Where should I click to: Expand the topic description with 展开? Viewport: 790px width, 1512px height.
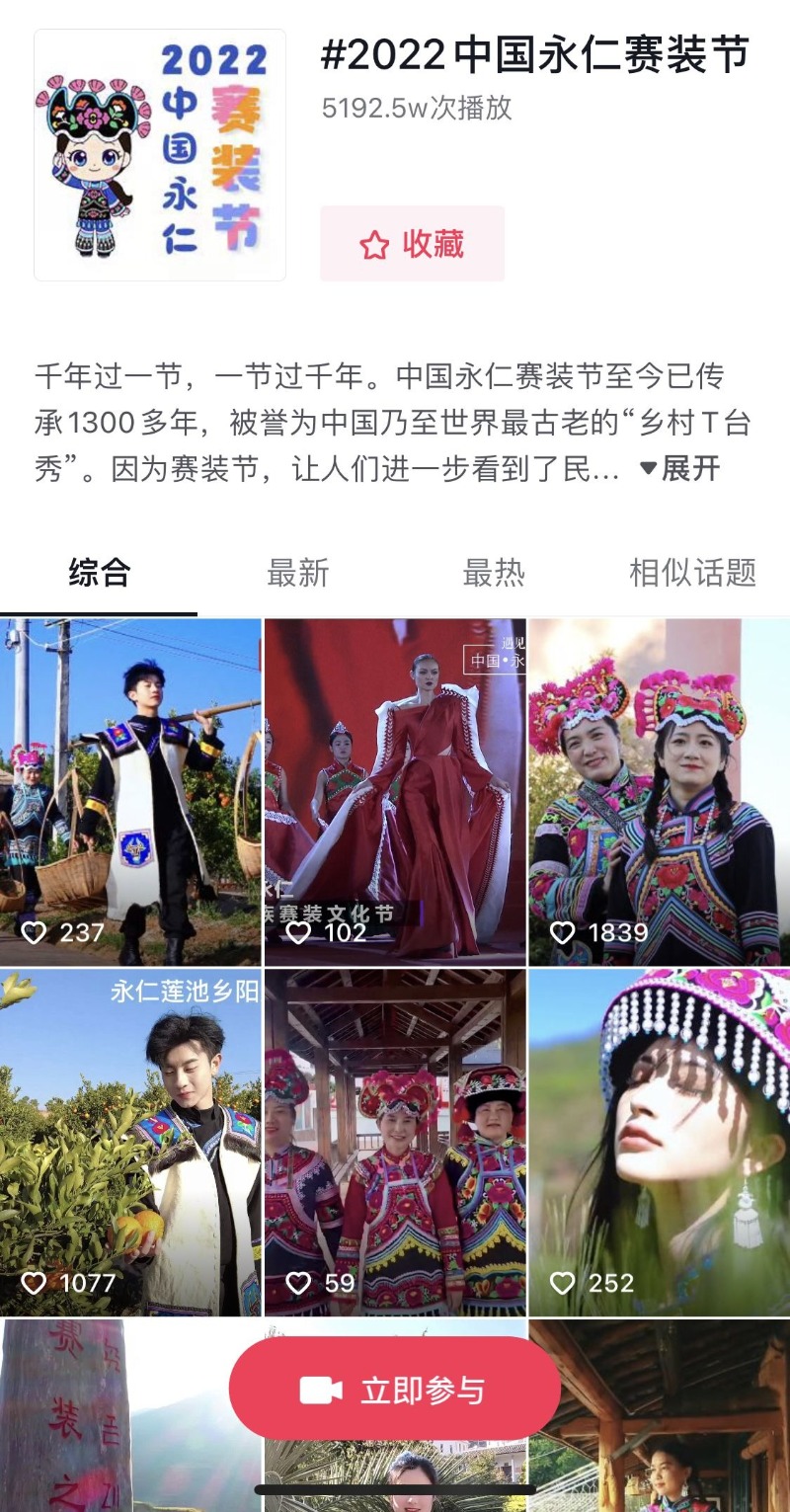[x=681, y=468]
